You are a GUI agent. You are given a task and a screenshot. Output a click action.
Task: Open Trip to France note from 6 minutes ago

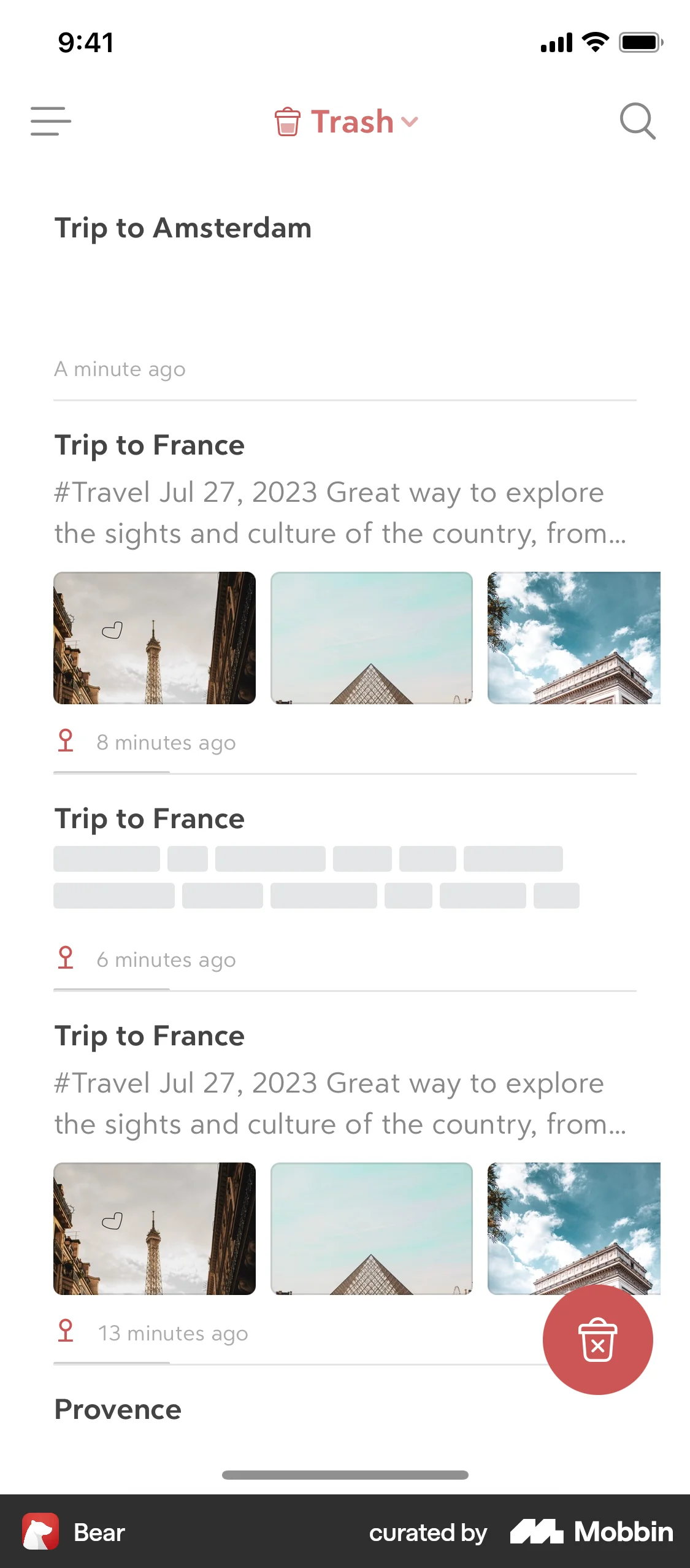(x=150, y=819)
